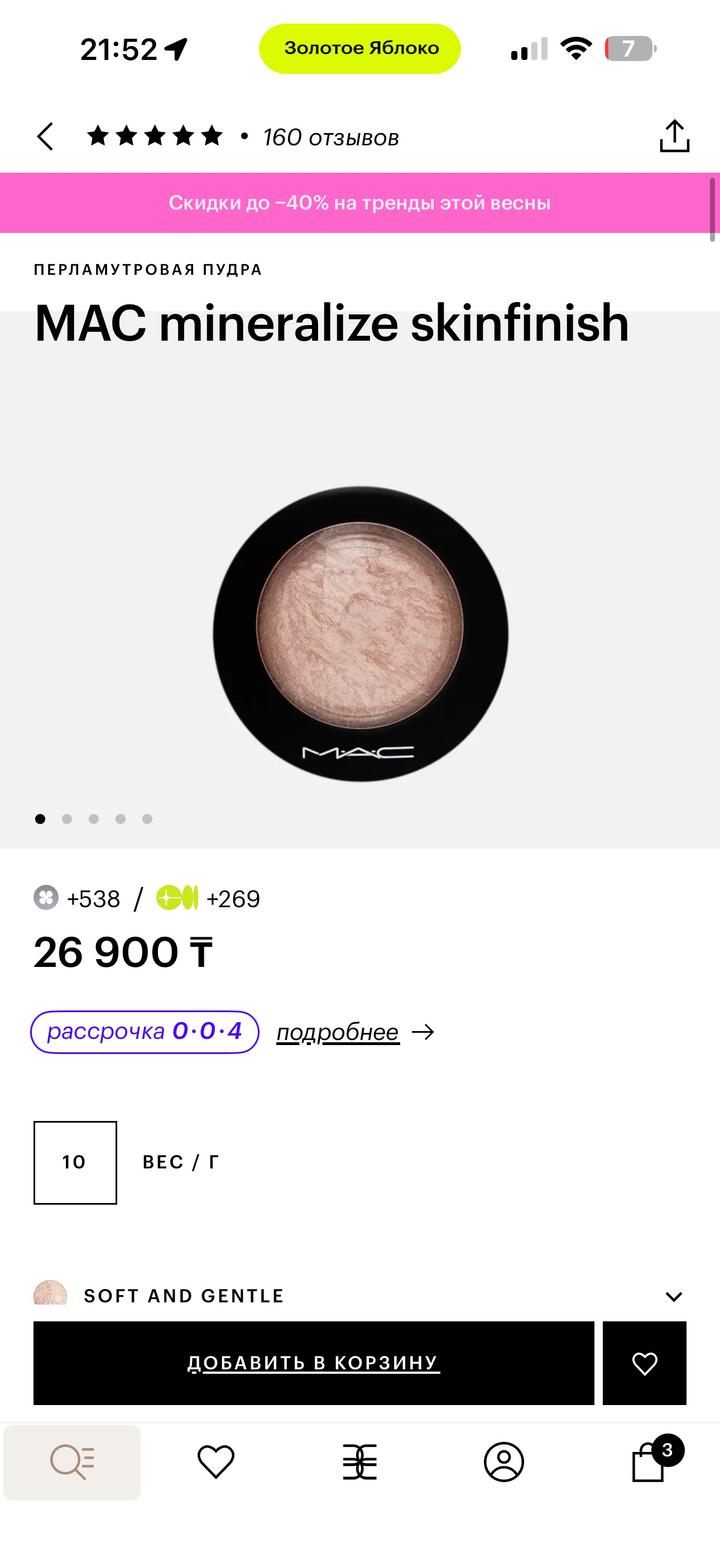Tap the chevron next to SOFT AND GENTLE
Viewport: 720px width, 1561px height.
675,1295
